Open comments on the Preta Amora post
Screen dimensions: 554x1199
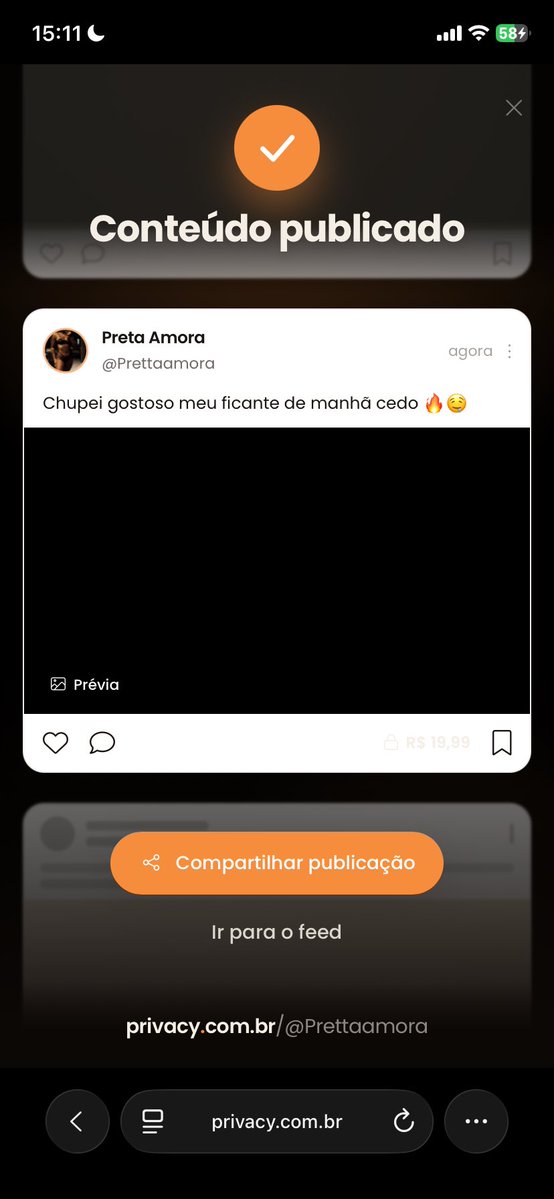pyautogui.click(x=102, y=742)
